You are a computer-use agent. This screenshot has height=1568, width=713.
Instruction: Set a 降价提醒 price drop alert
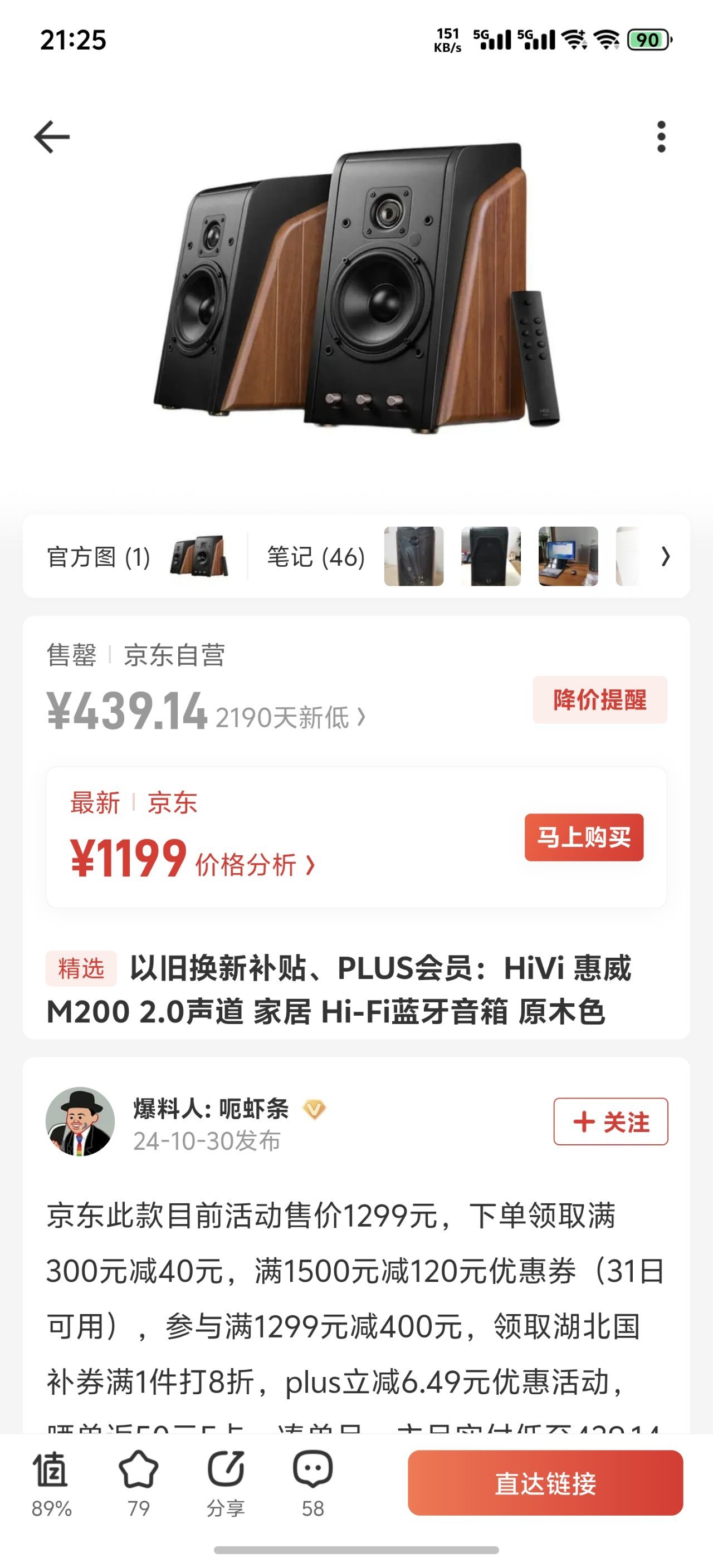[600, 699]
